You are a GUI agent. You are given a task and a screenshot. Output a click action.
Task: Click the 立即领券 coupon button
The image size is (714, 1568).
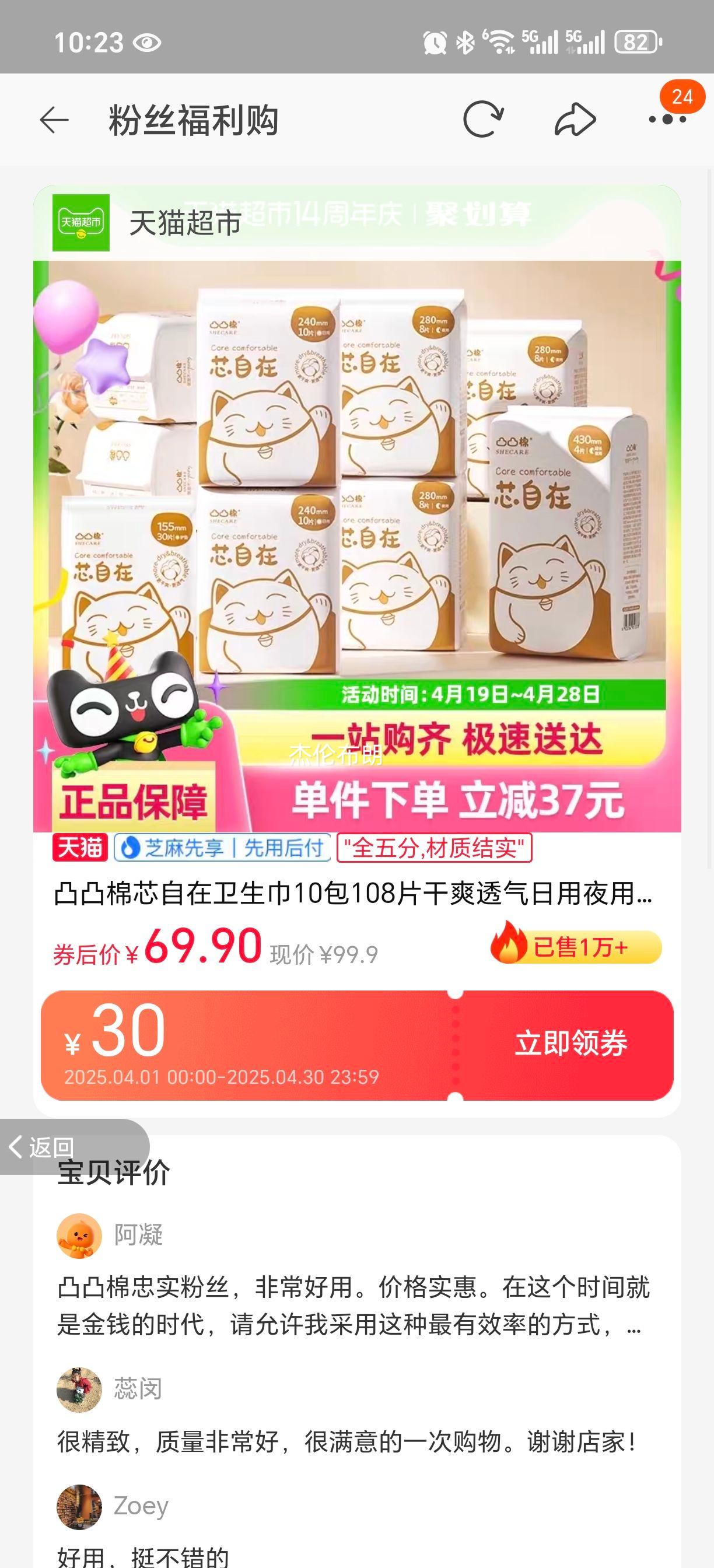click(570, 1046)
